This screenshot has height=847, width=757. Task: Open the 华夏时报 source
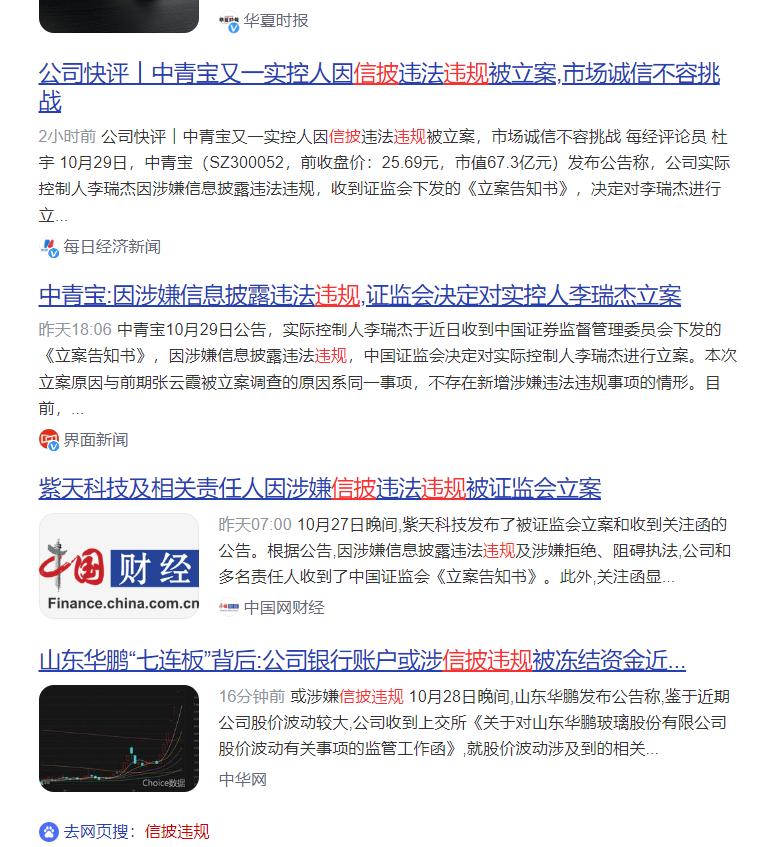276,20
